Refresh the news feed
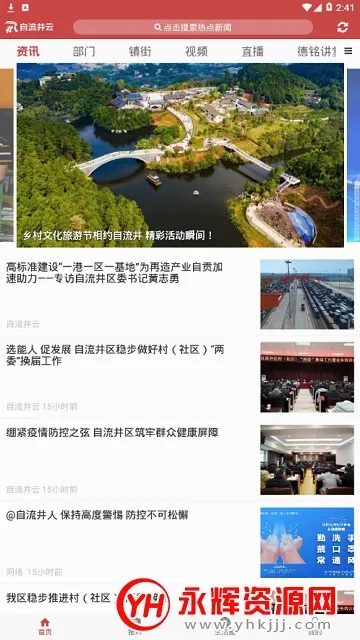The height and width of the screenshot is (640, 360). [x=342, y=27]
